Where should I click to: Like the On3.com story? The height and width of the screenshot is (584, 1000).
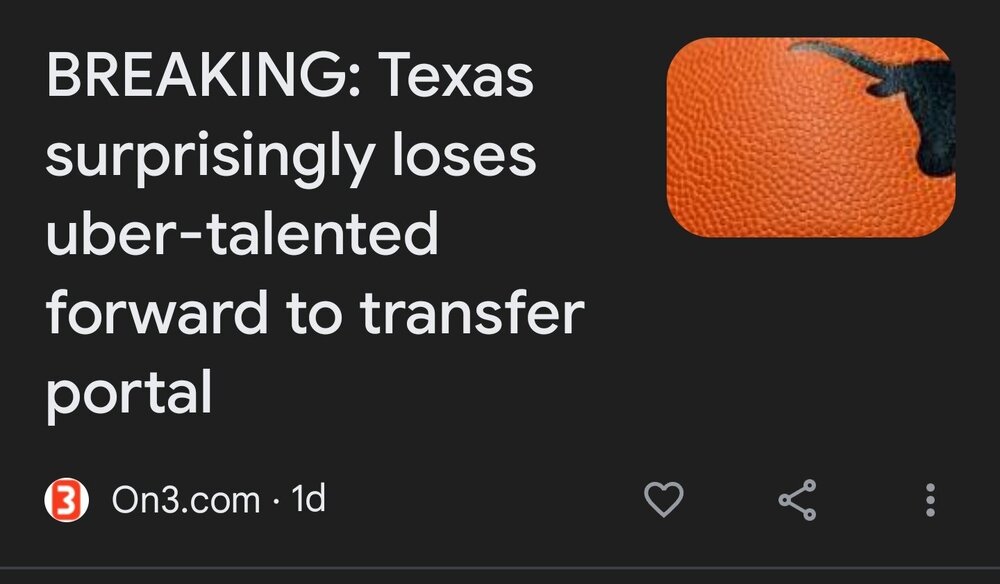664,500
